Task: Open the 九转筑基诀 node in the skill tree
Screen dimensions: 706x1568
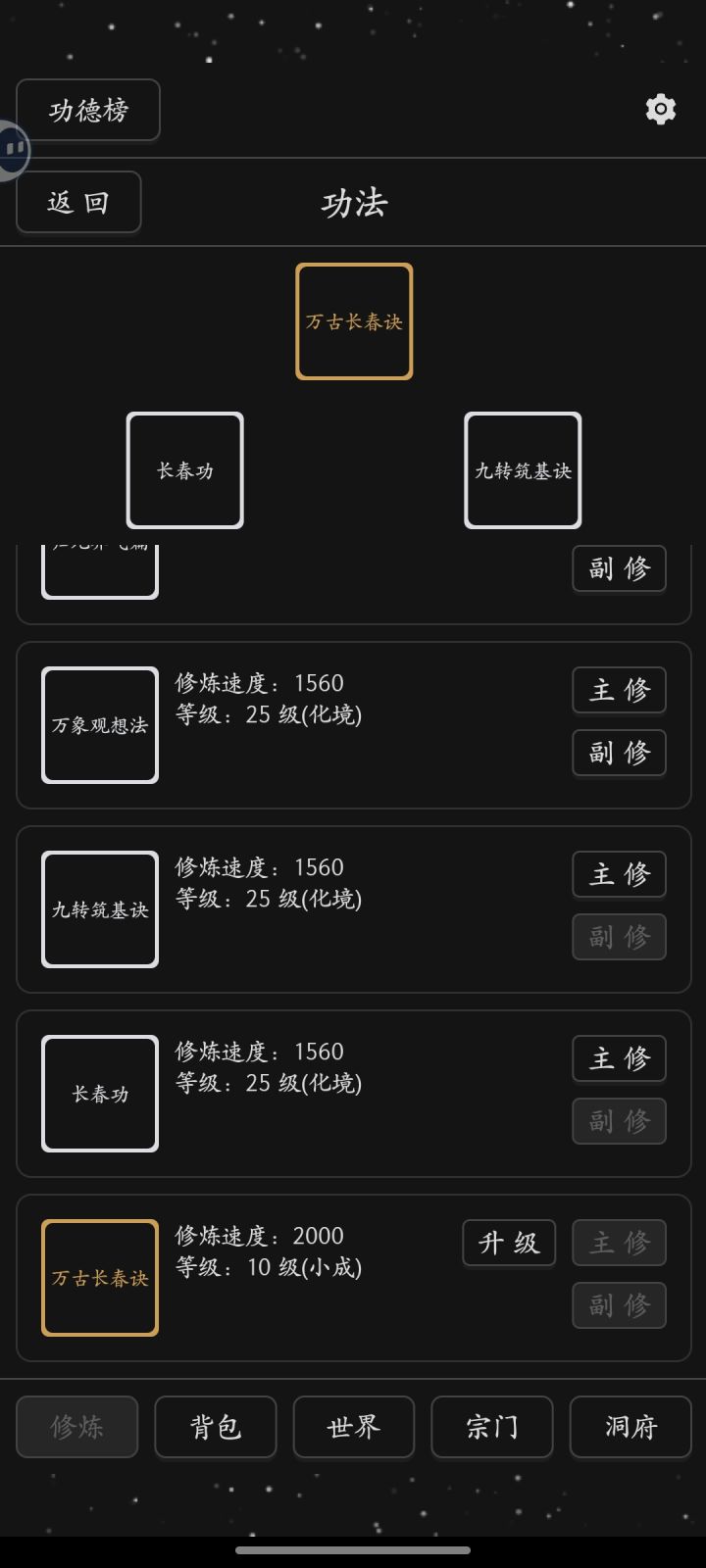Action: 523,470
